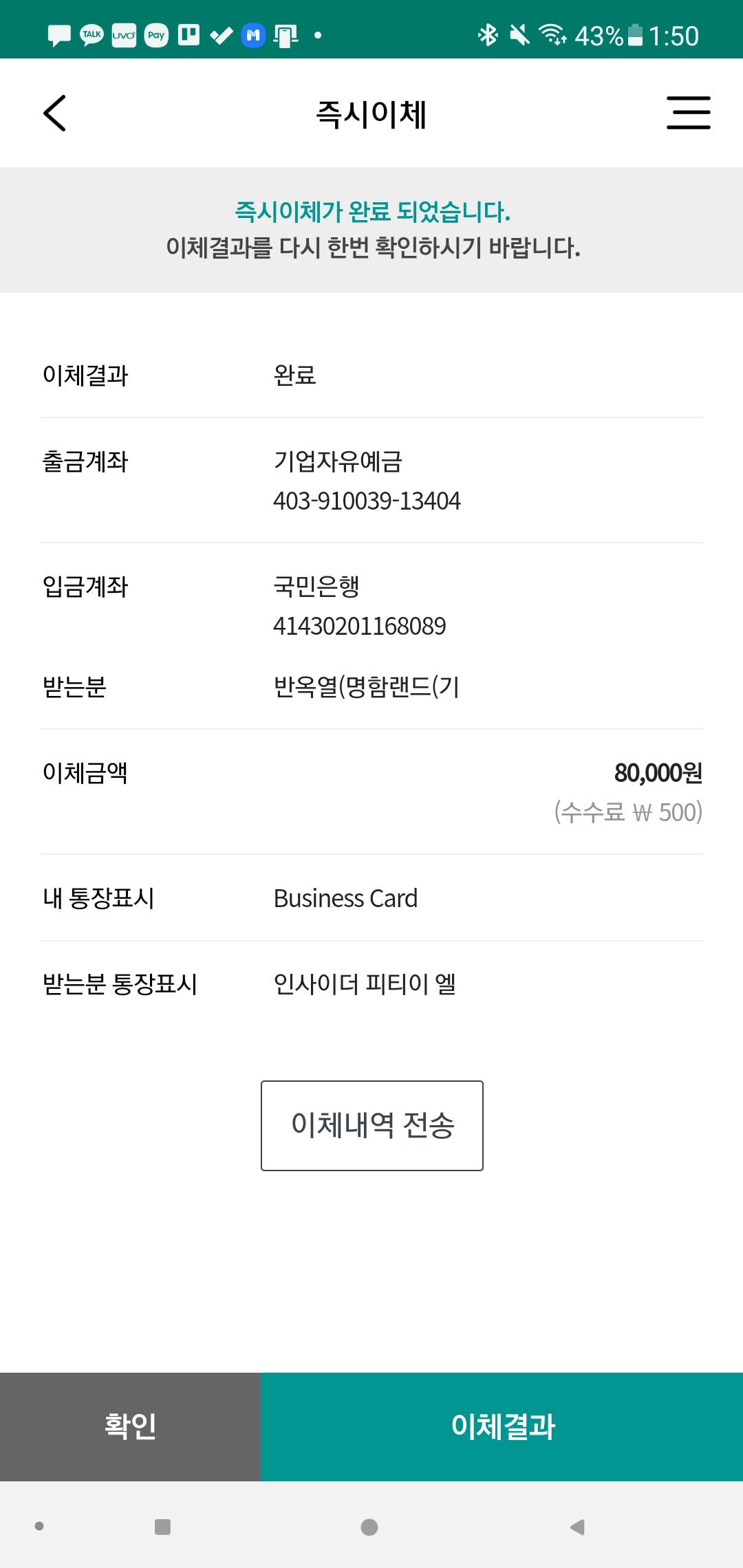This screenshot has width=743, height=1568.
Task: Go back using the header arrow
Action: tap(55, 113)
